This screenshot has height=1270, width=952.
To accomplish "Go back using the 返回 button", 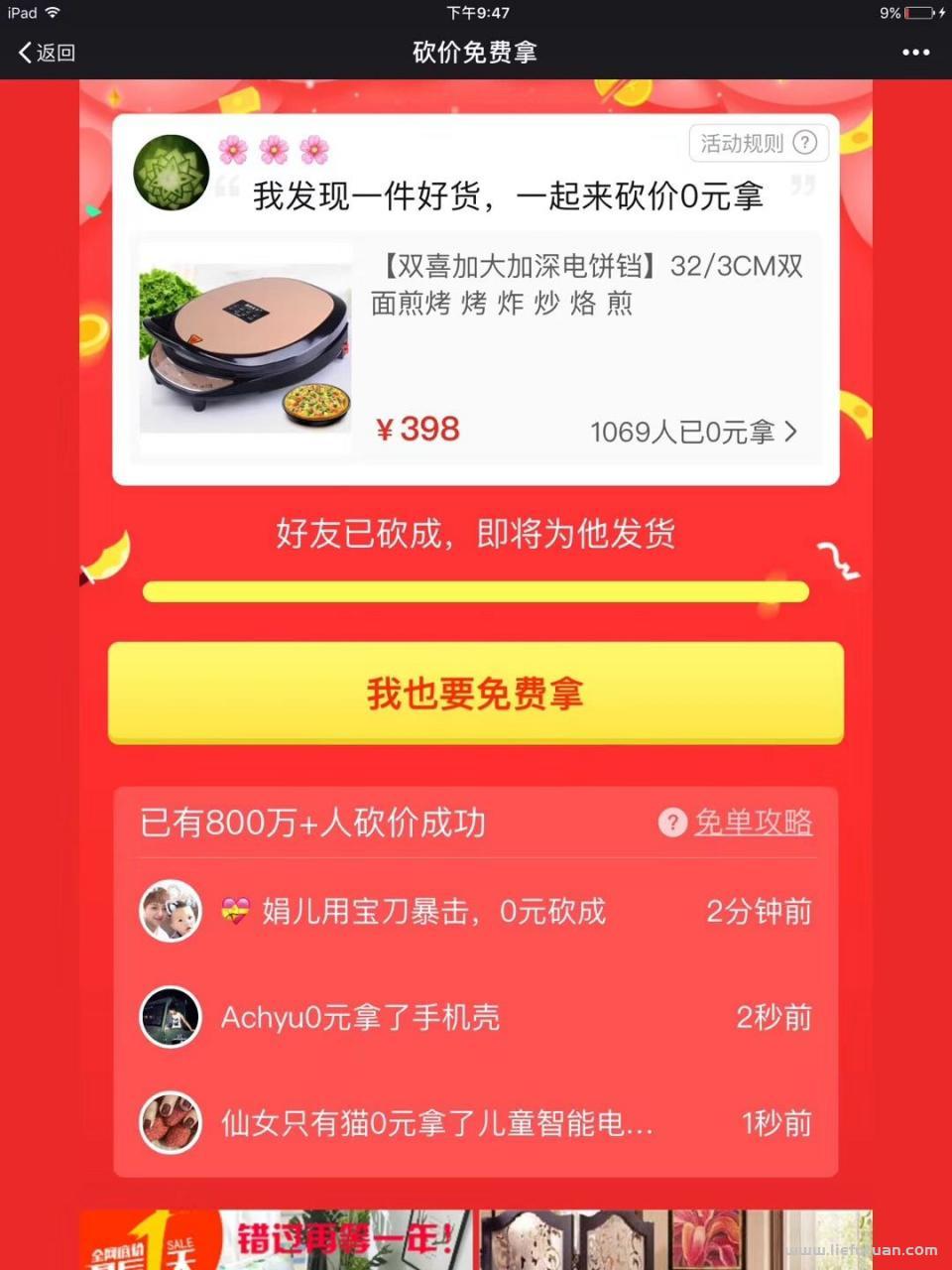I will click(x=48, y=53).
